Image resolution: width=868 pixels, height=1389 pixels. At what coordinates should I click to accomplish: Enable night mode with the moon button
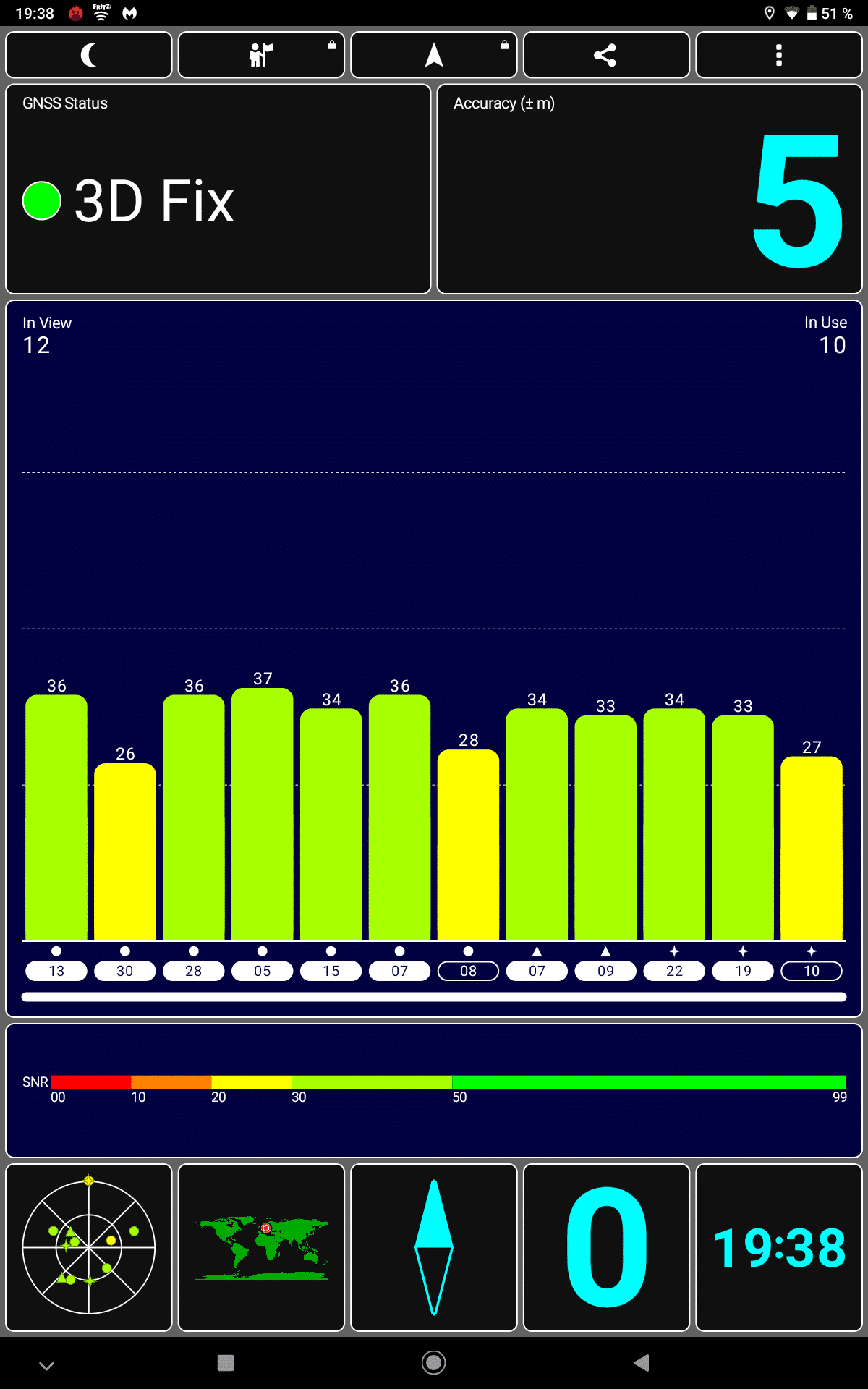(x=89, y=55)
